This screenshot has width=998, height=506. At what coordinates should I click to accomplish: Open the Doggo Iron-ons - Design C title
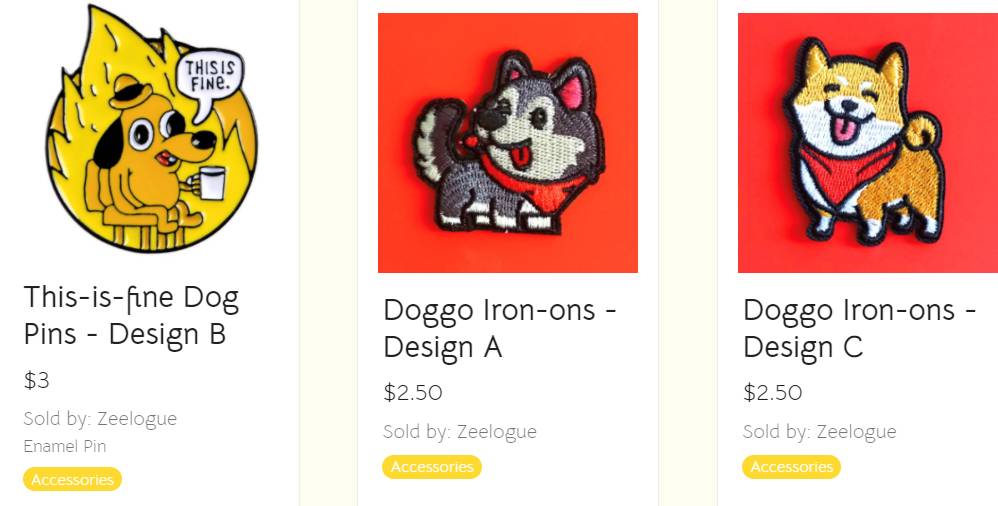click(859, 328)
